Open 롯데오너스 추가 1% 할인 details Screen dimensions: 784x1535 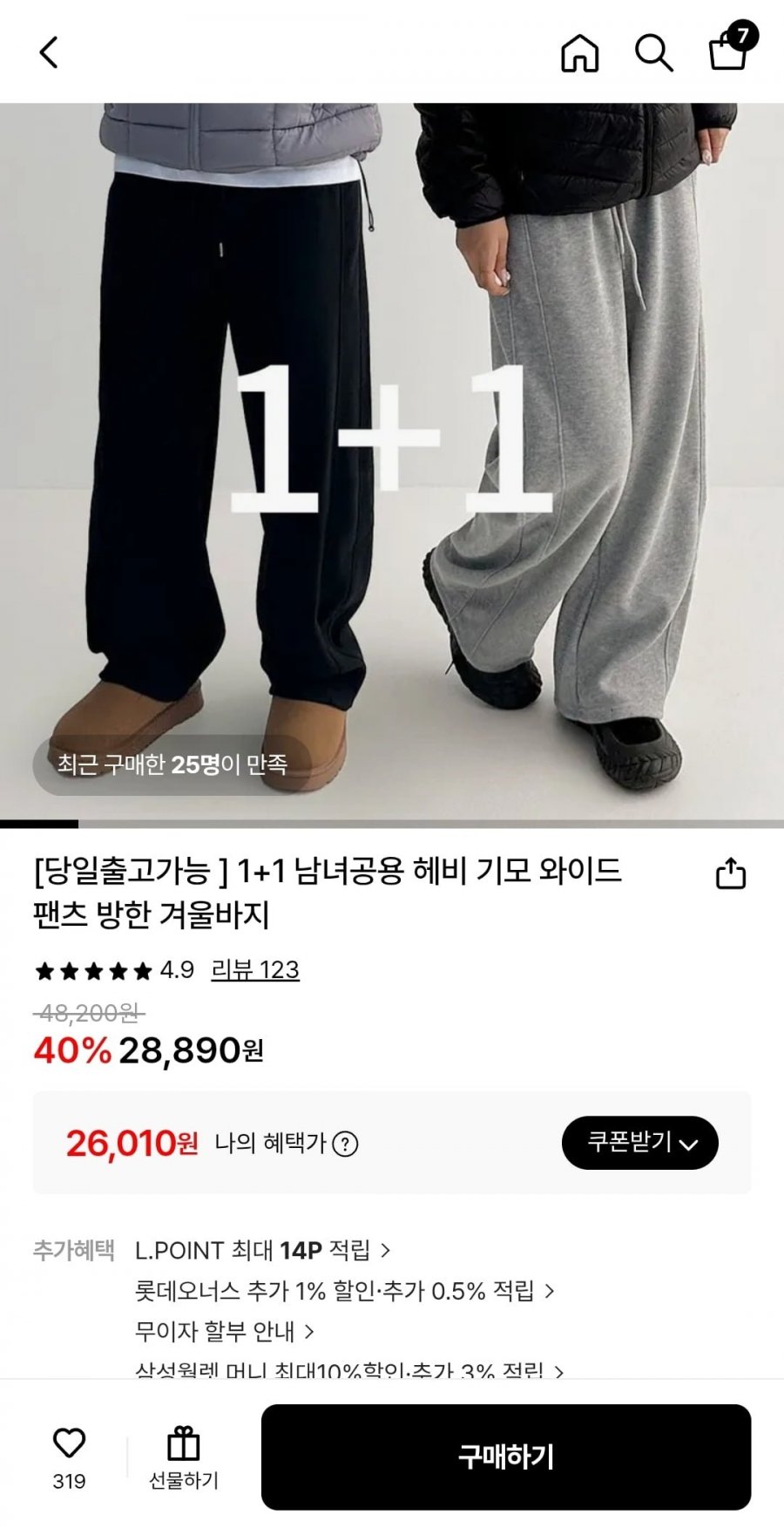344,1291
